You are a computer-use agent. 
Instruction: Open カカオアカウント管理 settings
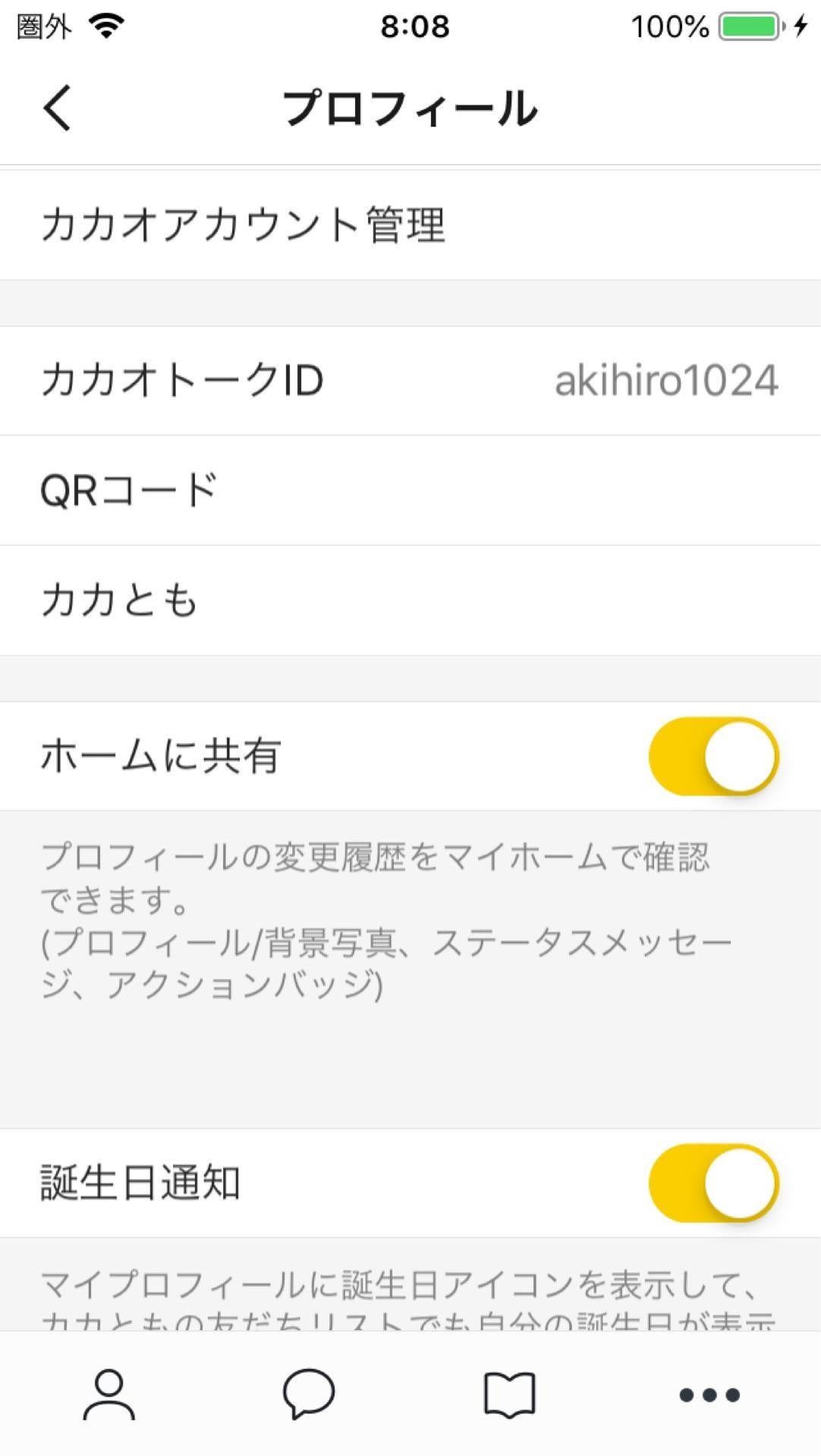pos(247,224)
